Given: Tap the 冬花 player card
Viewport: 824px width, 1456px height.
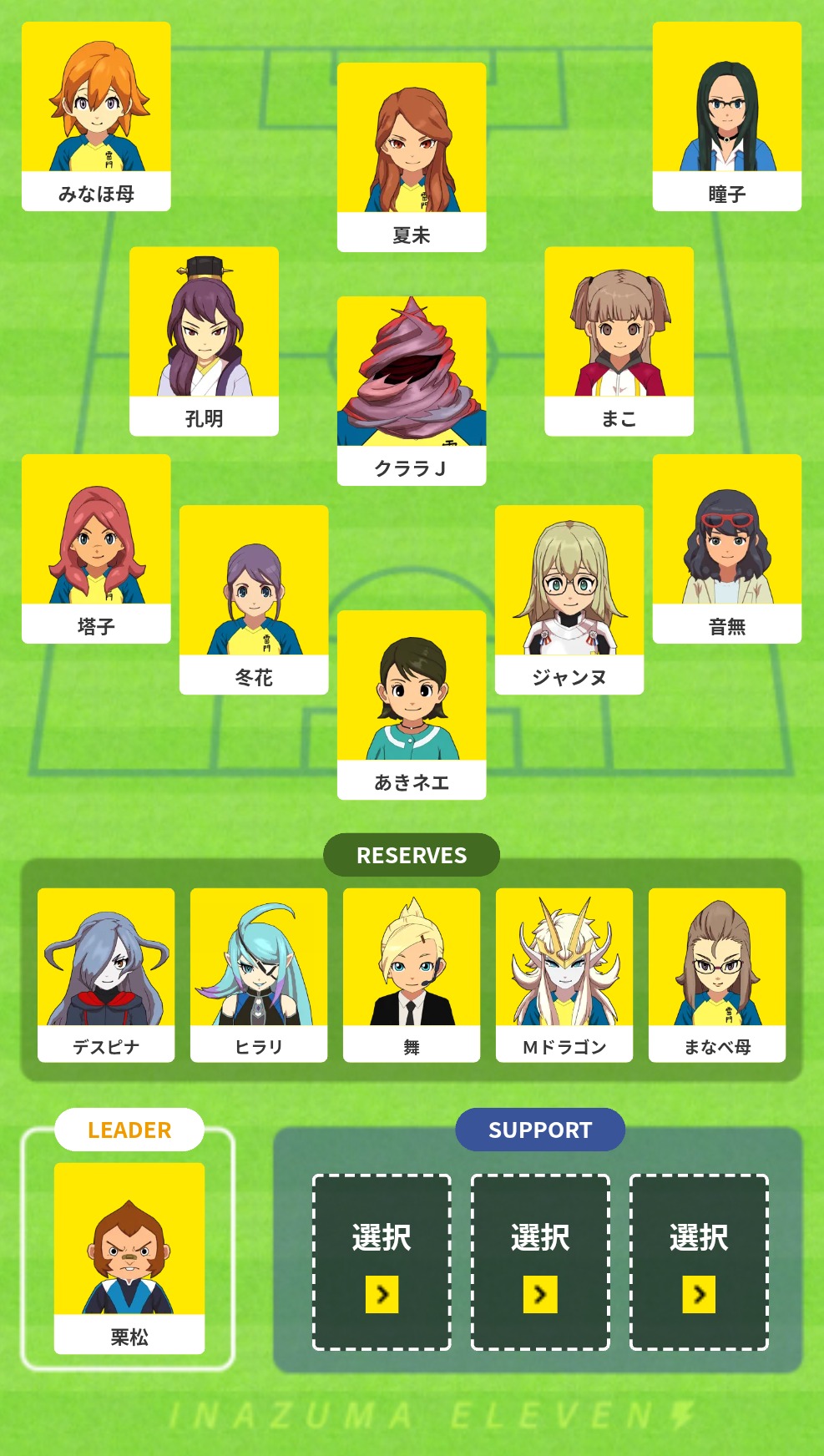Looking at the screenshot, I should point(254,599).
